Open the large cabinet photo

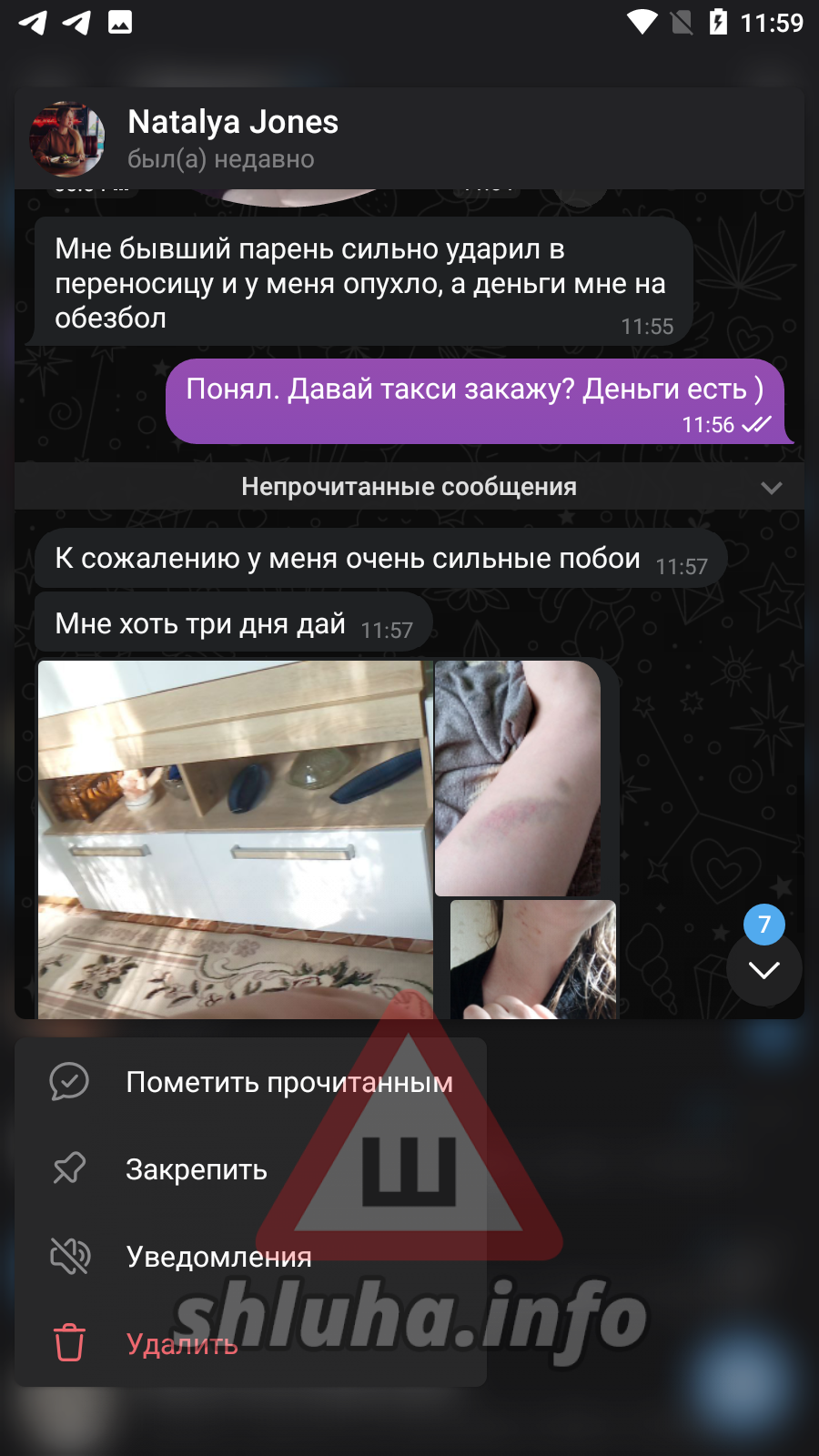tap(235, 839)
